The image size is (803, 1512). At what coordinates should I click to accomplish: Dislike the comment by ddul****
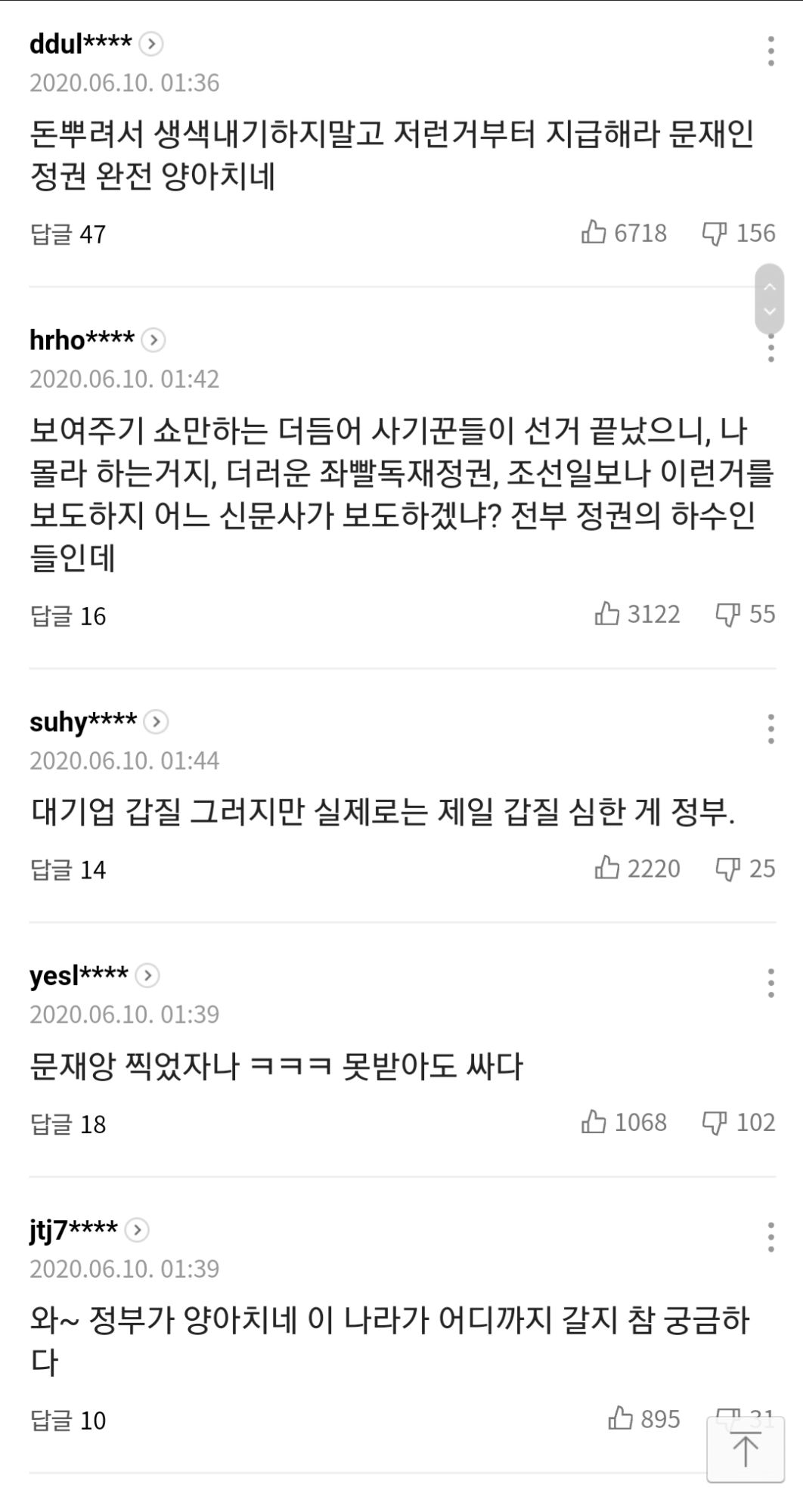[739, 233]
